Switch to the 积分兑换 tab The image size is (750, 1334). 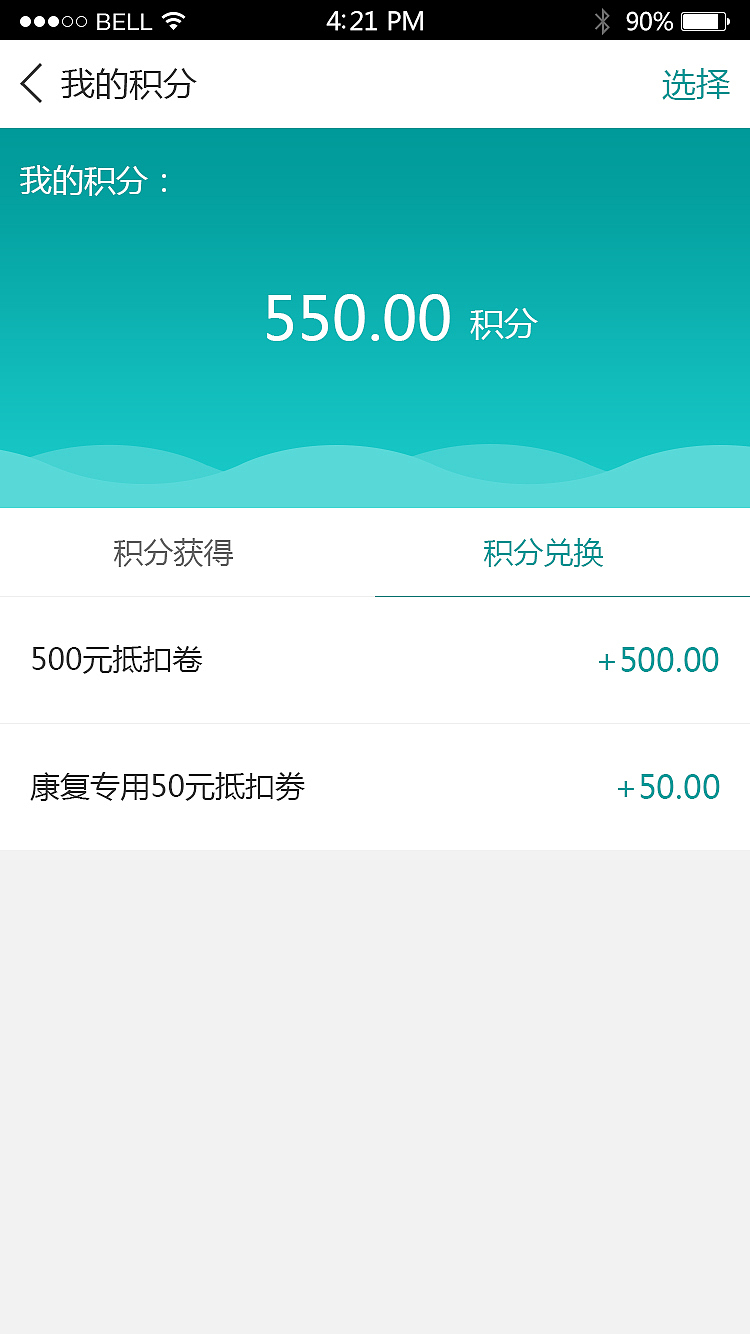(x=545, y=554)
